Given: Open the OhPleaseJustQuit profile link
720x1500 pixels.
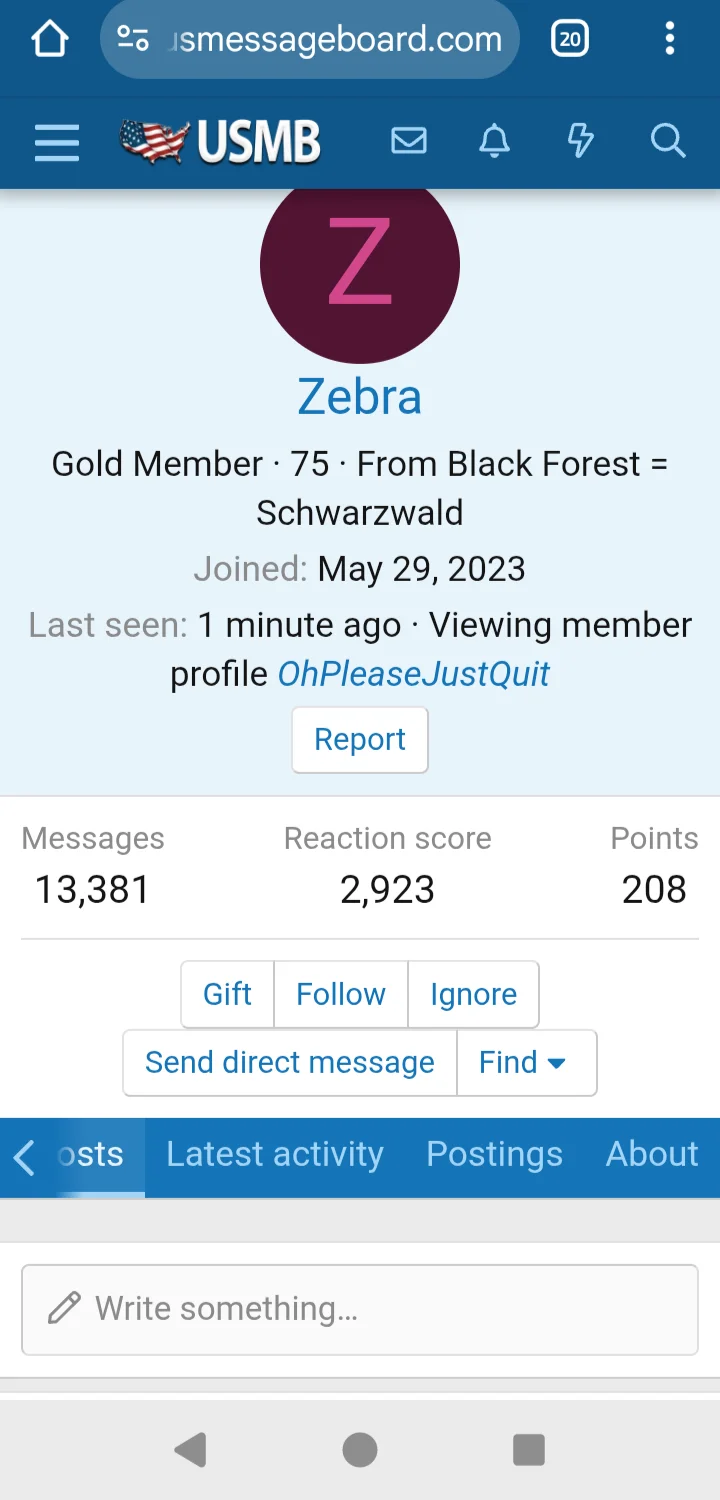Looking at the screenshot, I should pos(413,674).
